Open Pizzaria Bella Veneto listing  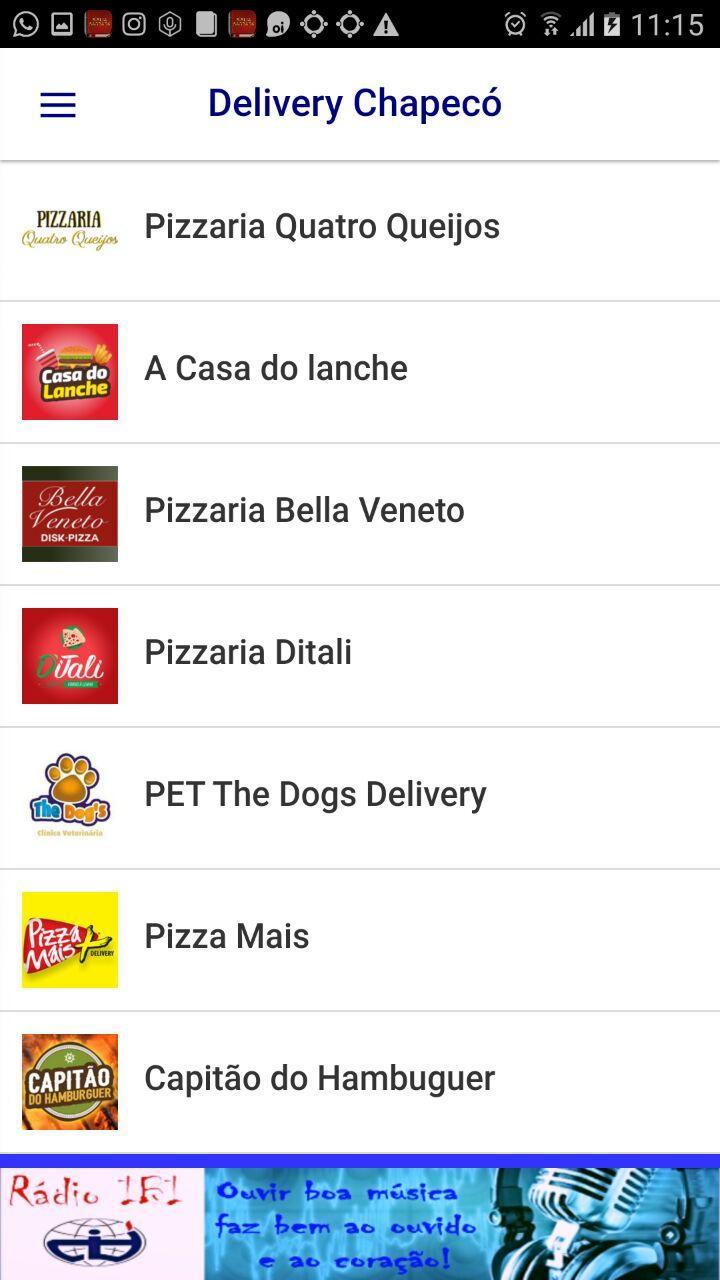point(360,514)
